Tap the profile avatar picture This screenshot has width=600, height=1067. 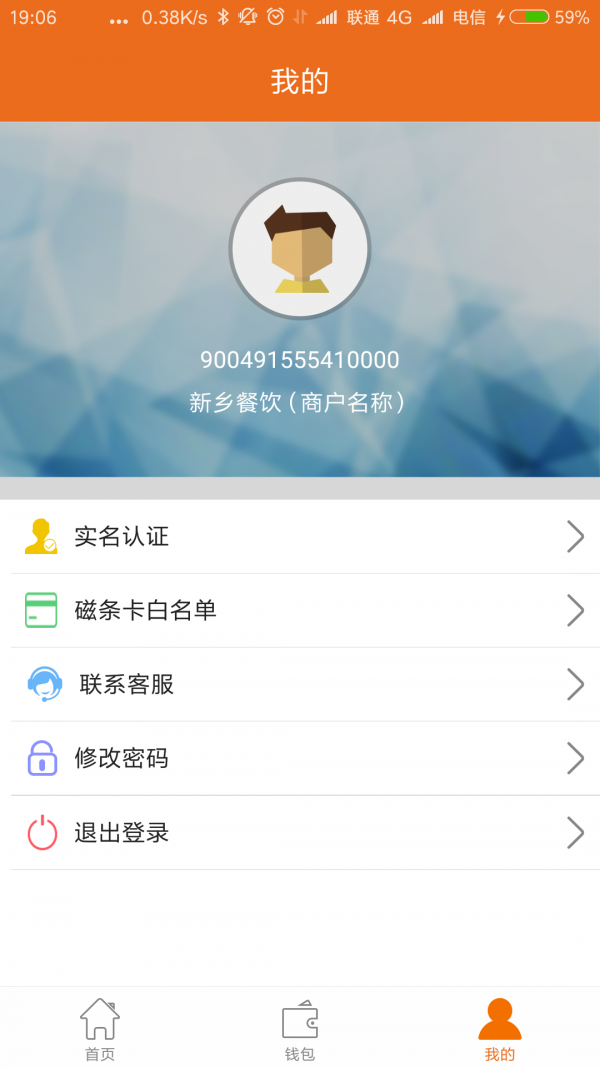coord(300,249)
